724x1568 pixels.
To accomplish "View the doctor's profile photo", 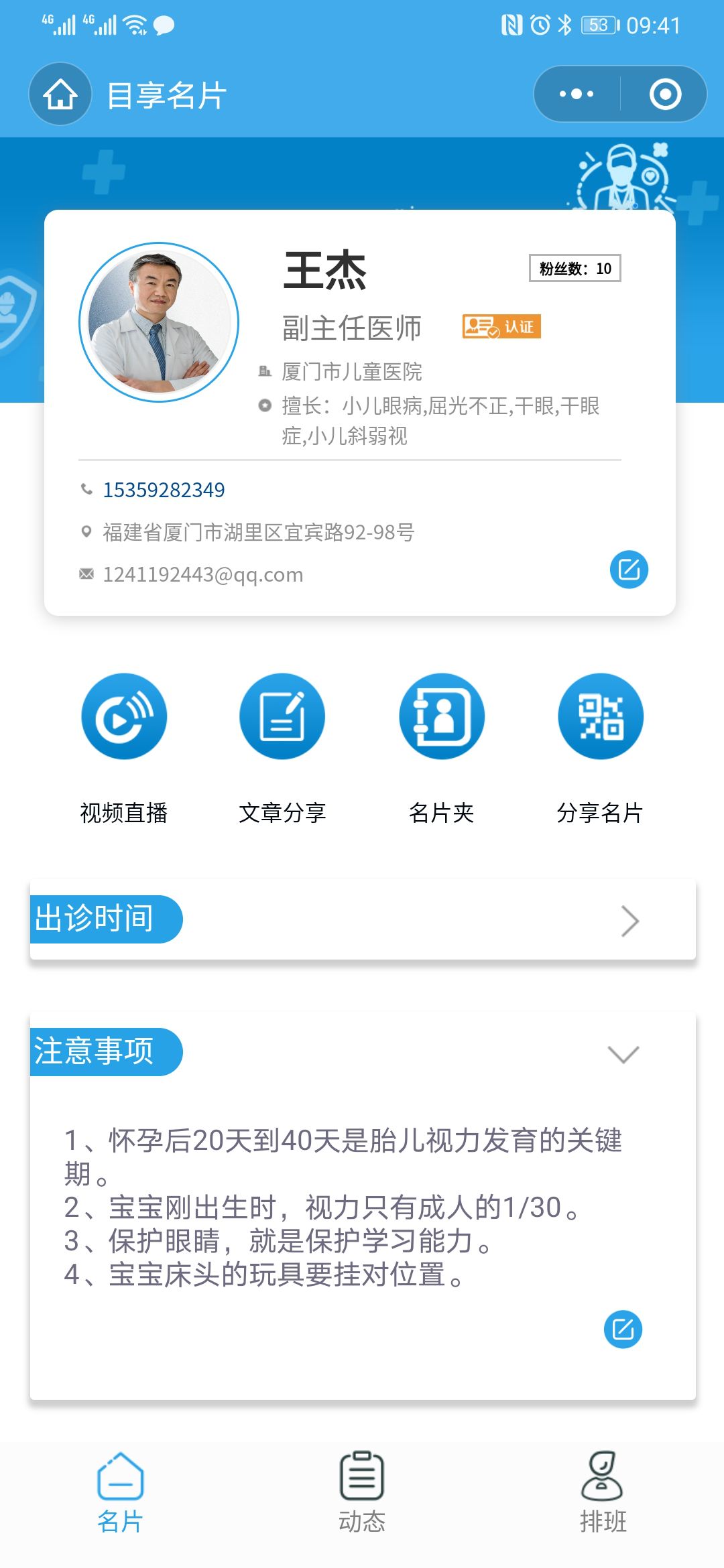I will point(159,322).
